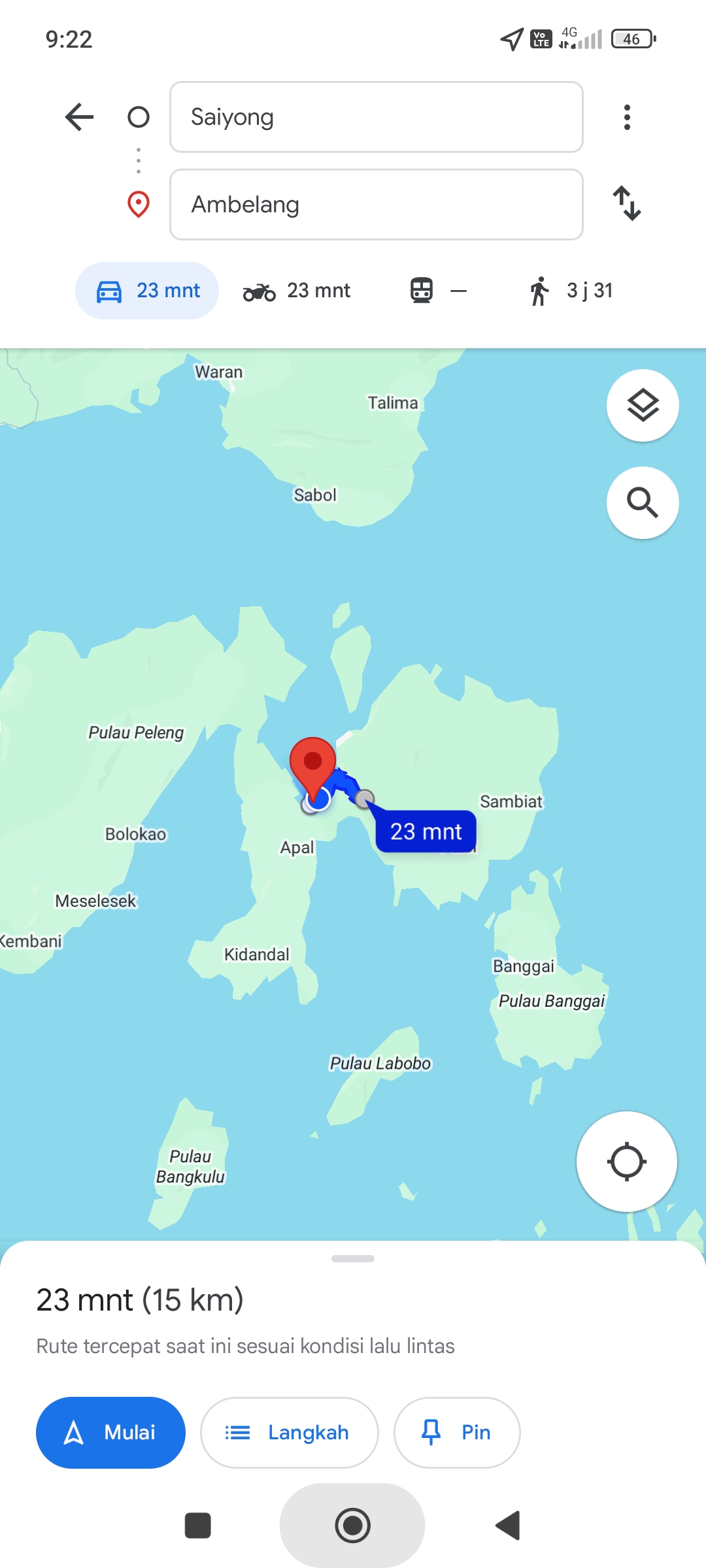The image size is (706, 1568).
Task: Go to the home screen
Action: point(352,1526)
